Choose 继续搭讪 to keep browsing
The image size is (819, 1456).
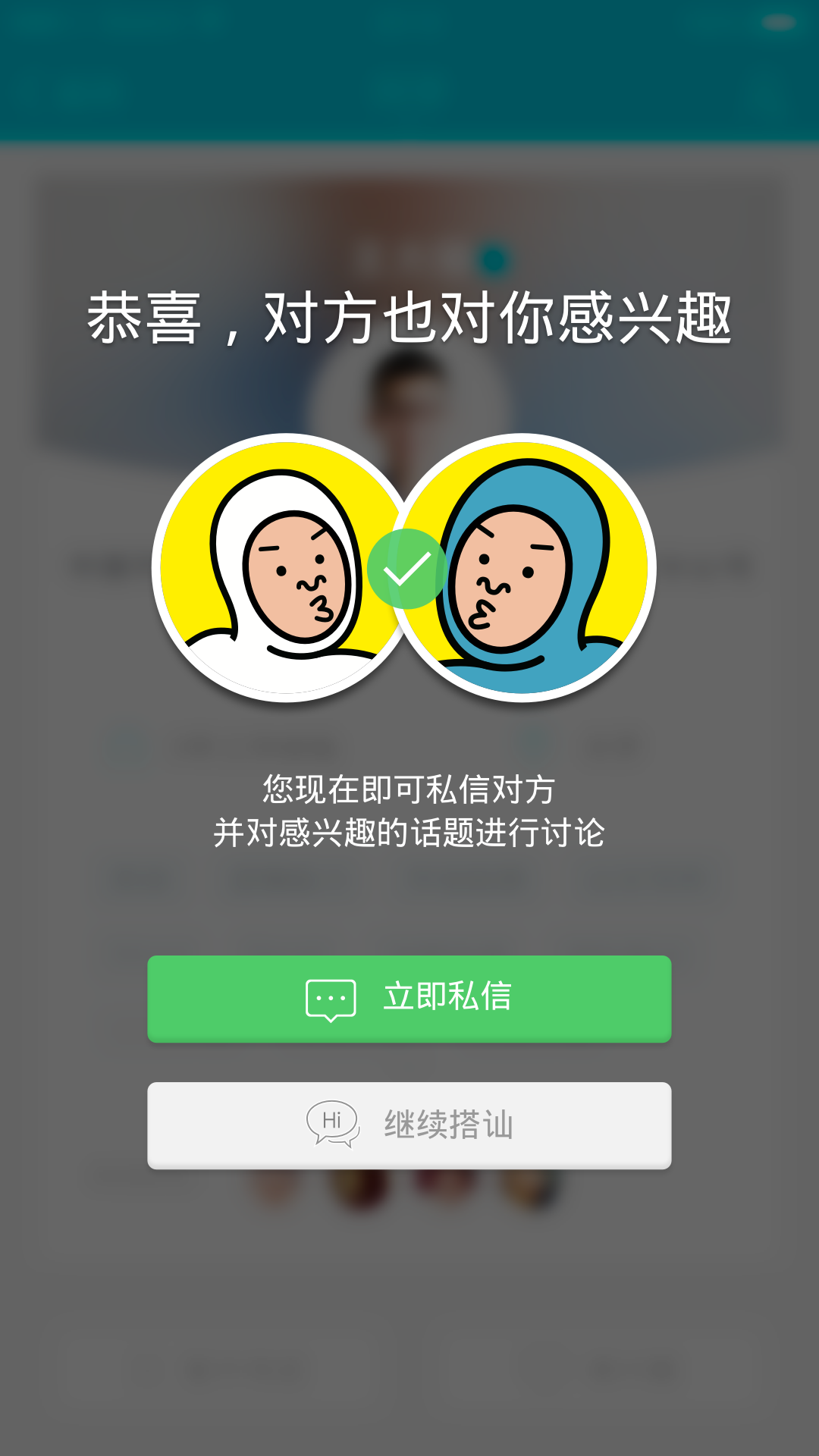(x=409, y=1125)
